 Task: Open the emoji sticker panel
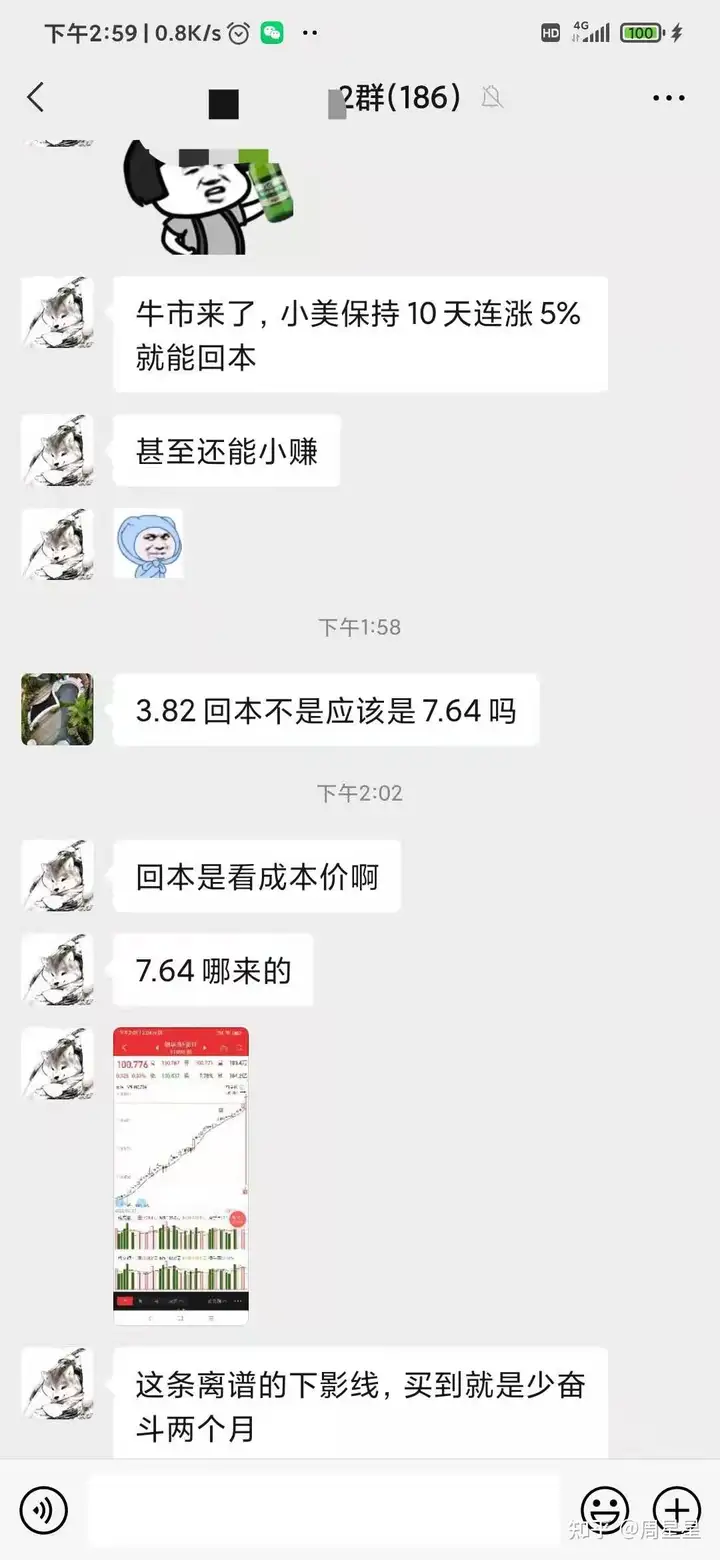tap(605, 1509)
